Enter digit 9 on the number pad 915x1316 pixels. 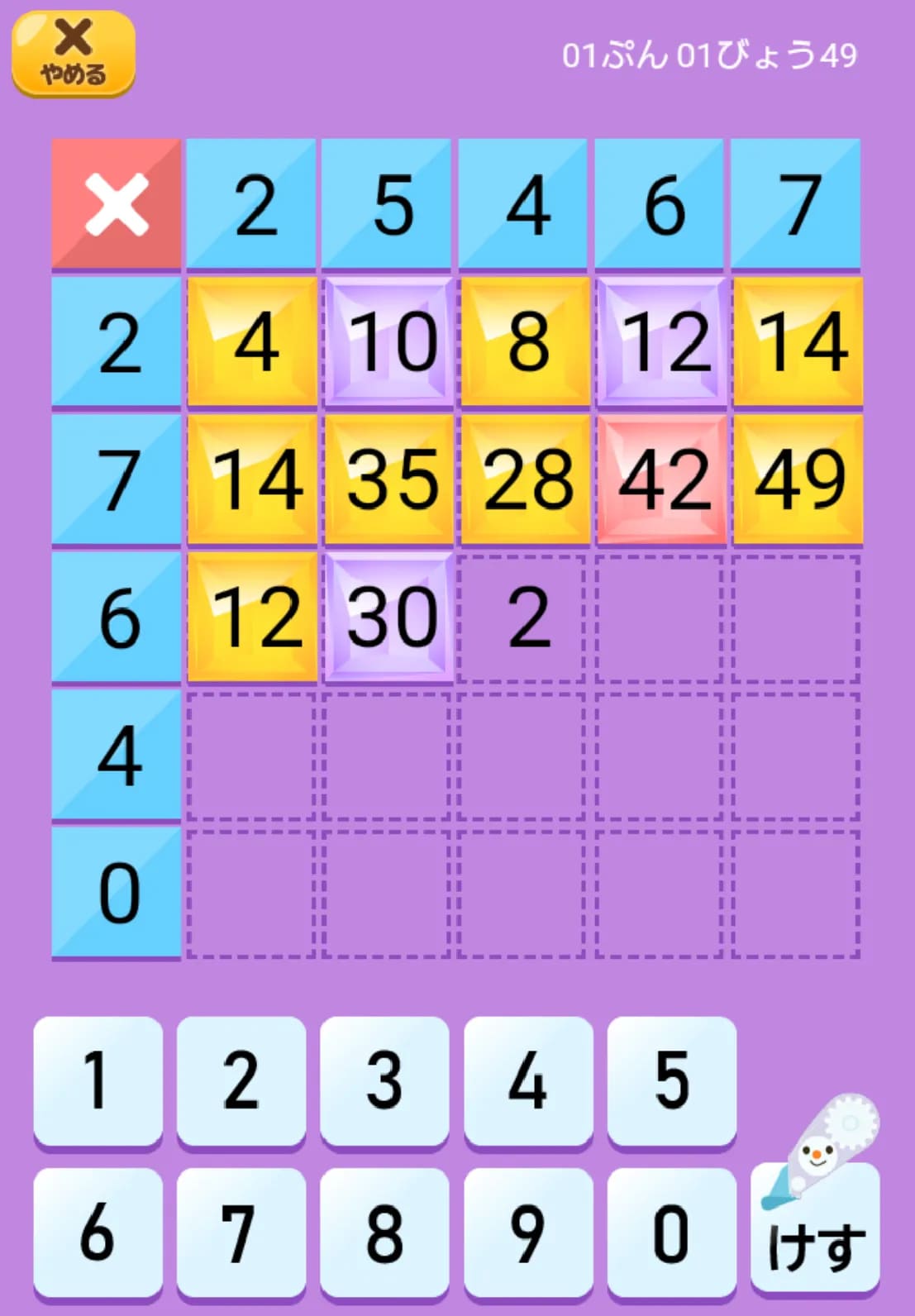527,1232
